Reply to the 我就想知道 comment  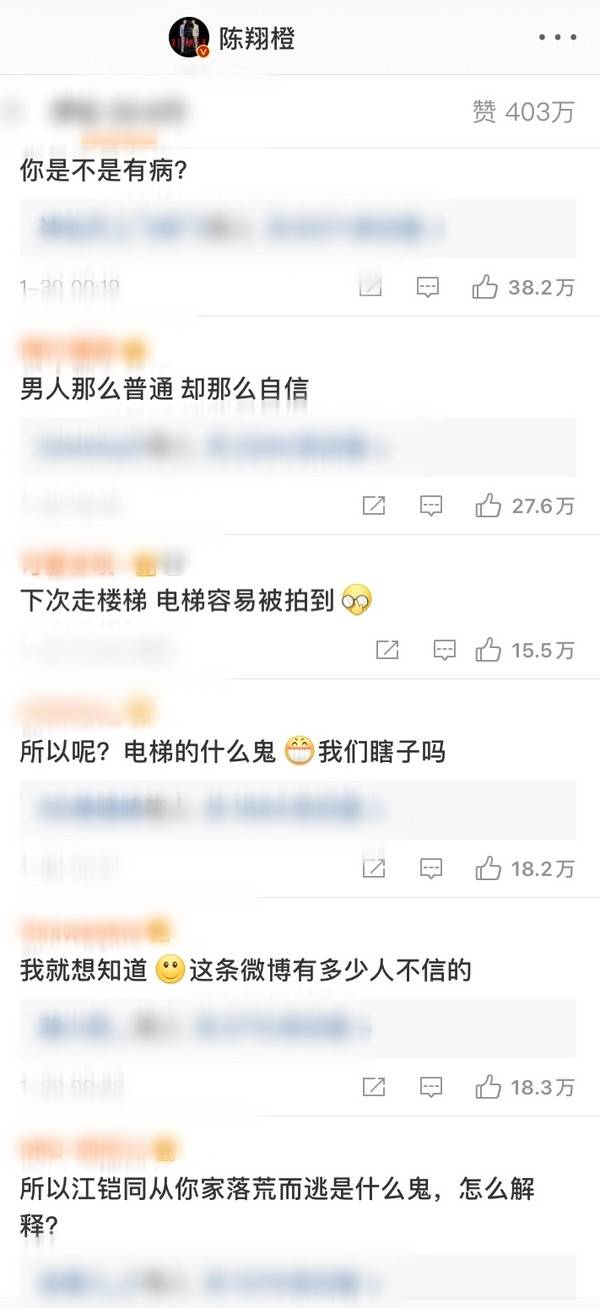(x=431, y=1086)
